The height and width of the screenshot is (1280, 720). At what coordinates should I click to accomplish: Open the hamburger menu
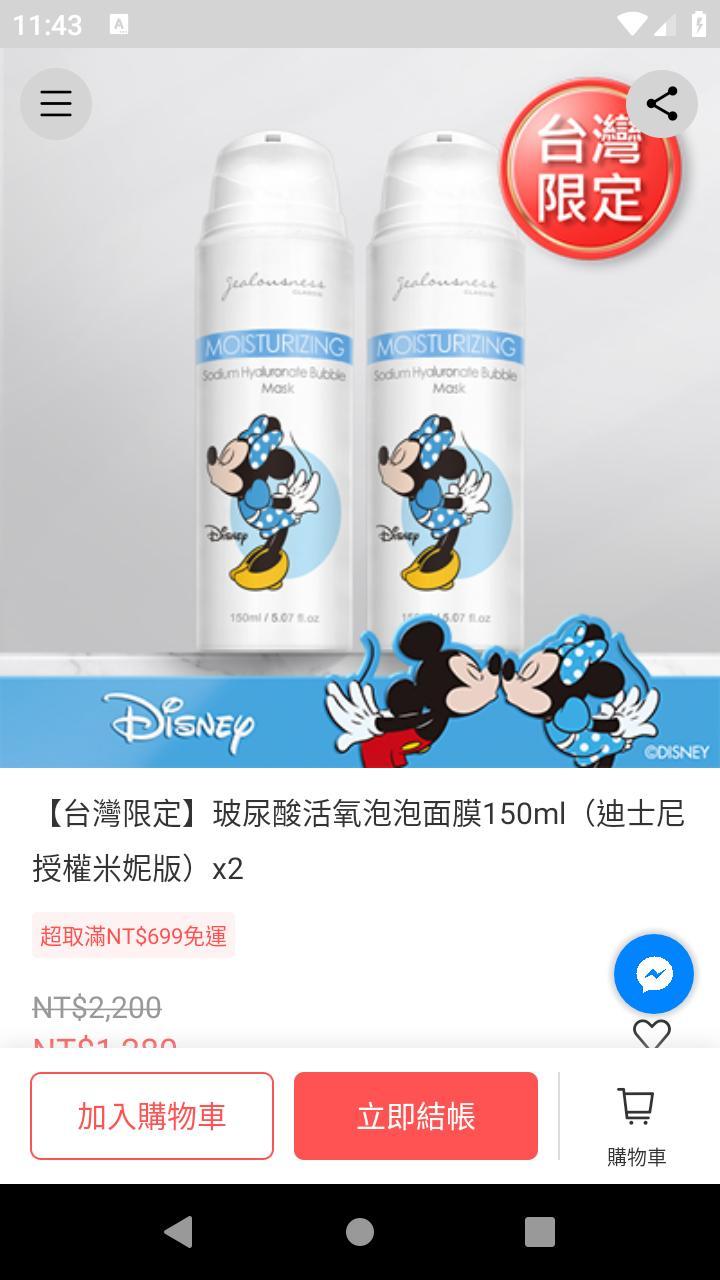coord(56,104)
